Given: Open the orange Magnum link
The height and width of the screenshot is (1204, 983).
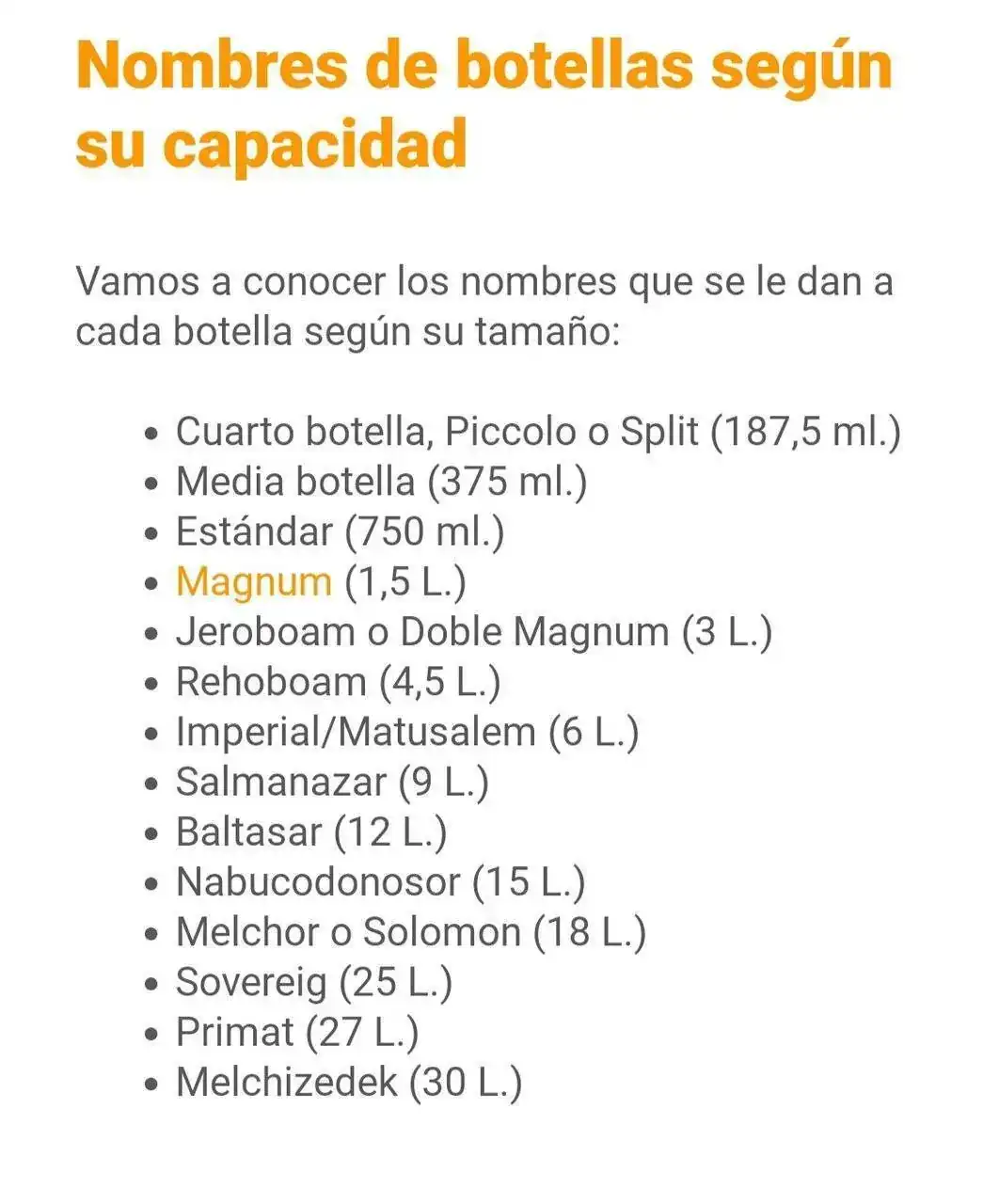Looking at the screenshot, I should [254, 582].
